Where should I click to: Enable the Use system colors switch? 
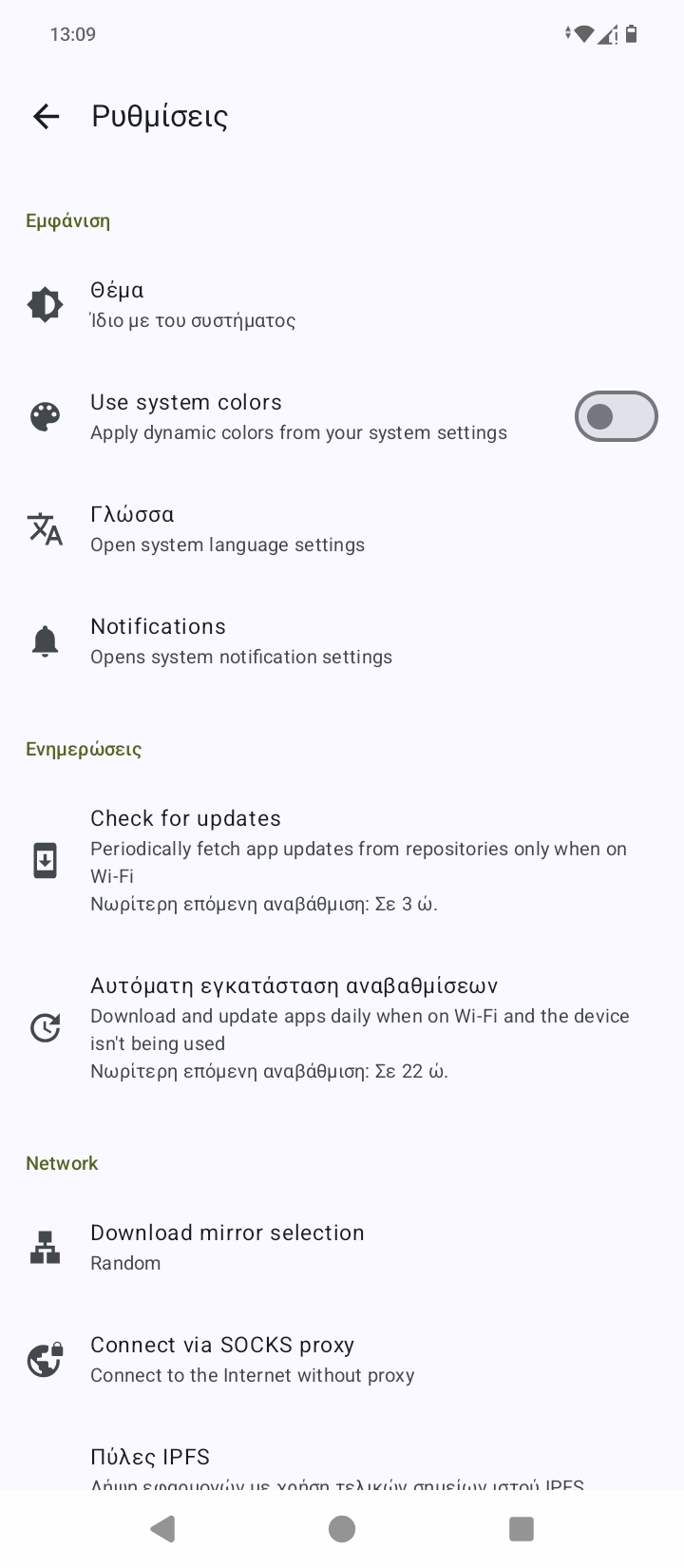tap(616, 416)
